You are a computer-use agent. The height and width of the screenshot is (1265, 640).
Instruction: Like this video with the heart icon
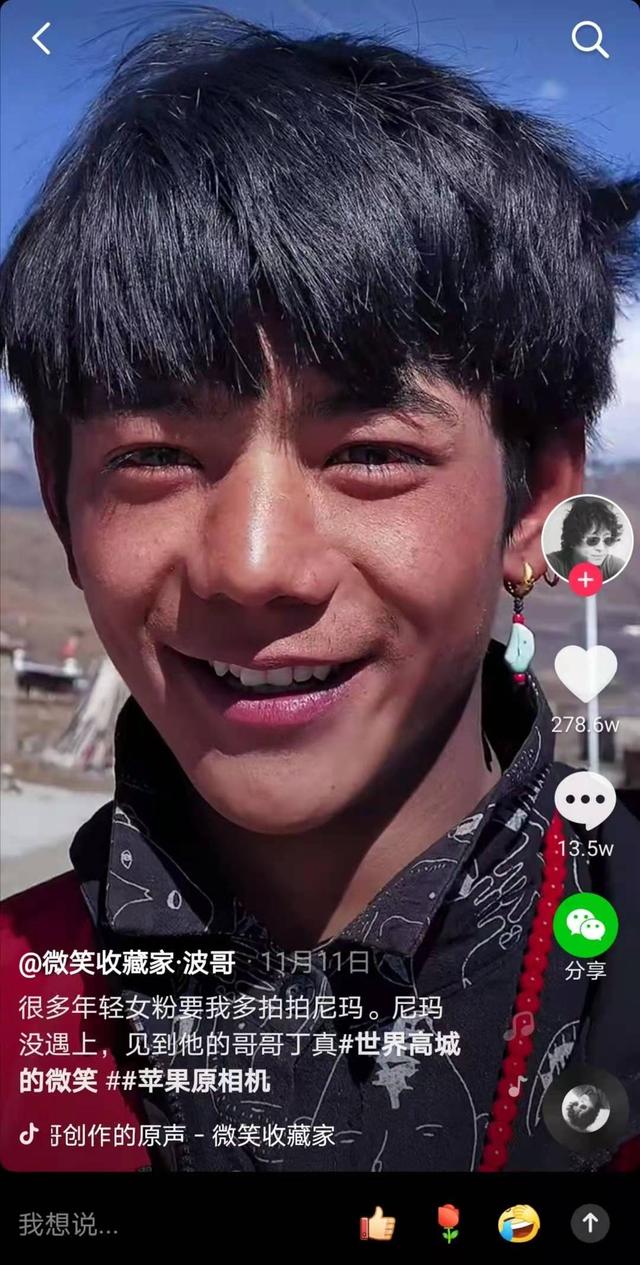click(x=586, y=673)
